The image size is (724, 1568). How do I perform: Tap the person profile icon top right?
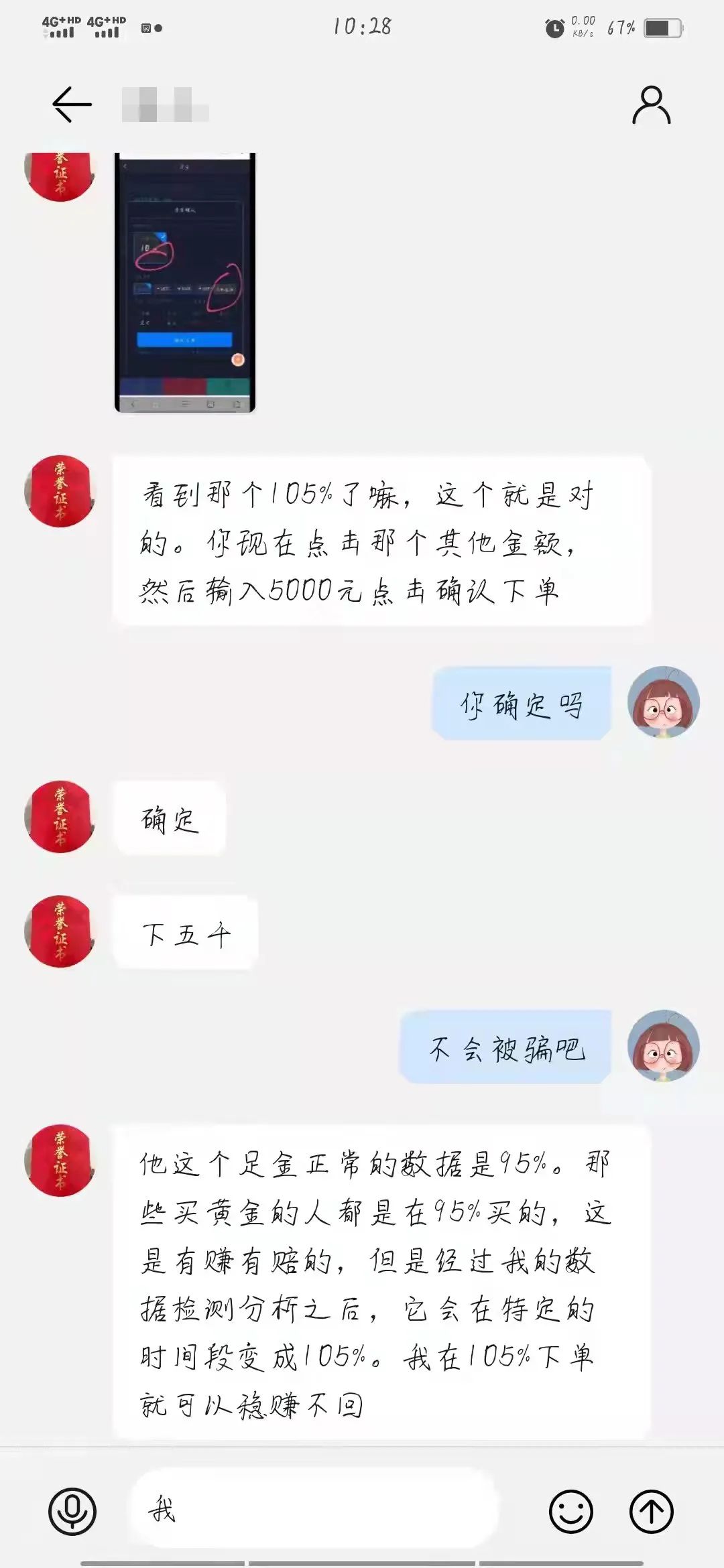coord(648,104)
